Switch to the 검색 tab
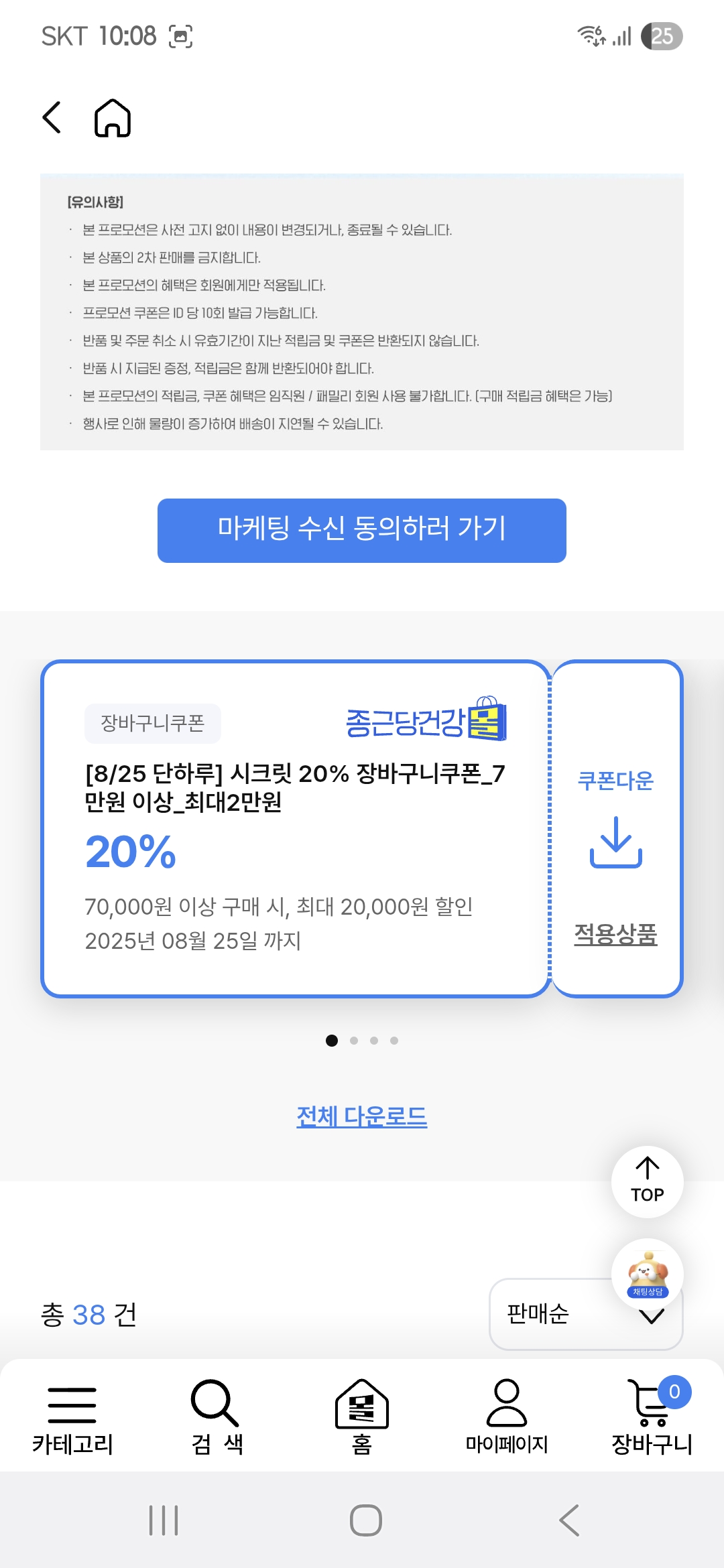This screenshot has width=724, height=1568. [217, 1416]
